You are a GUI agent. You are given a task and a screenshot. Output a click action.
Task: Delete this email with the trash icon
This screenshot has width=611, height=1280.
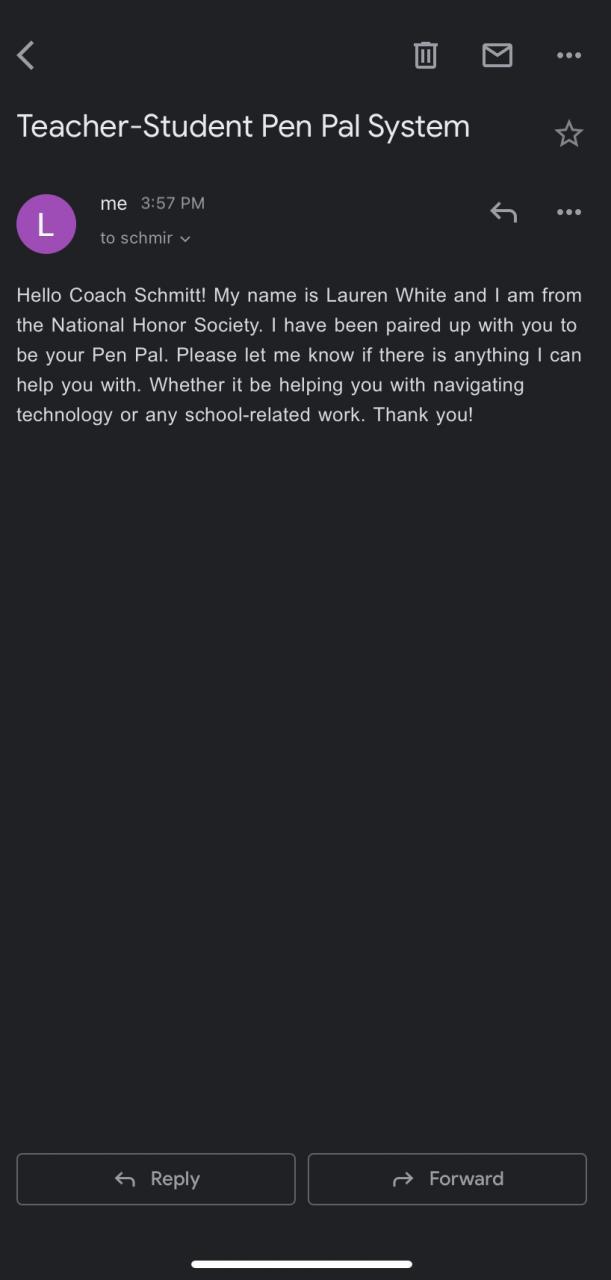click(x=426, y=55)
